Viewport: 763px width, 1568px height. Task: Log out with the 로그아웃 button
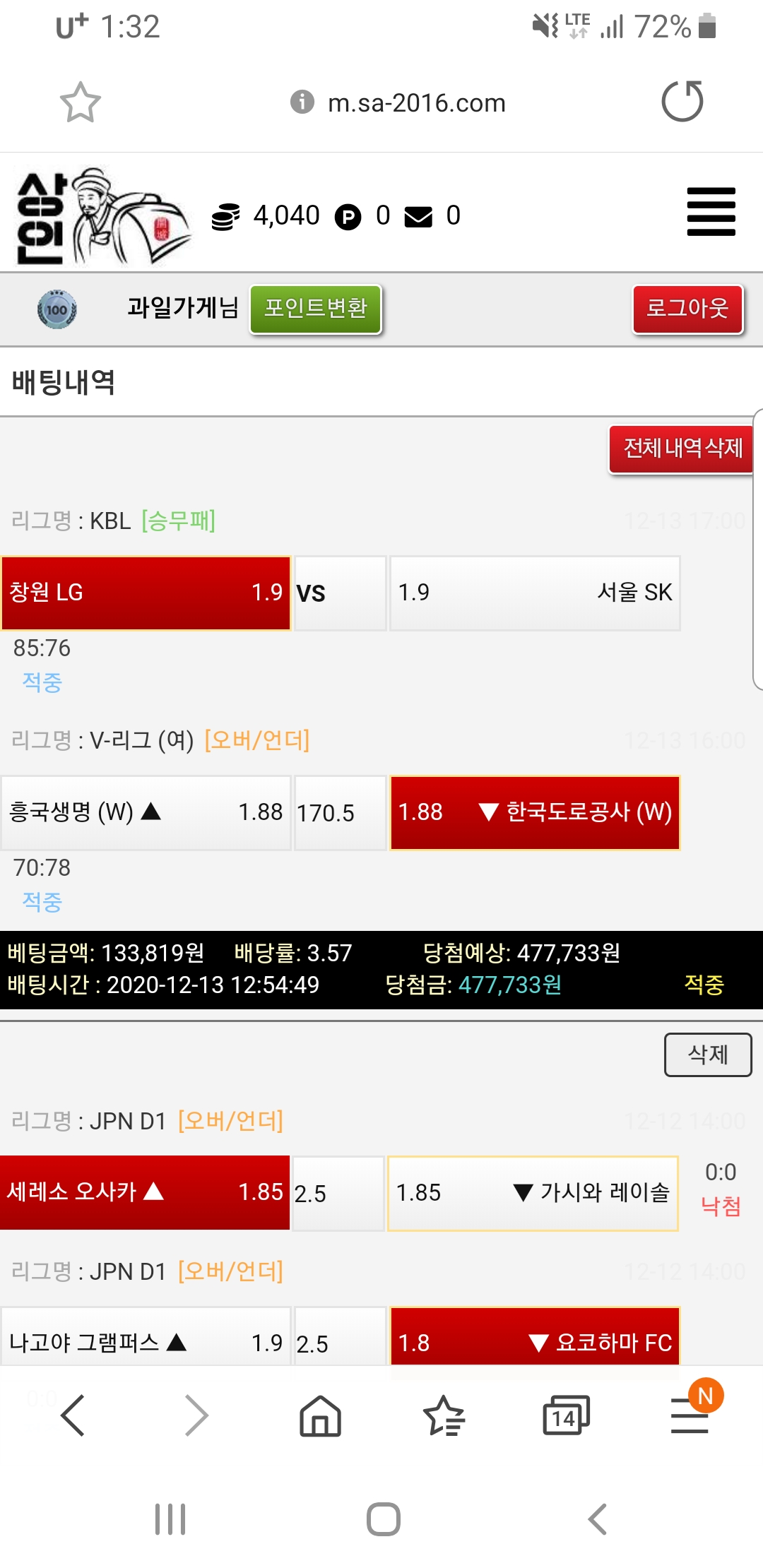click(x=687, y=309)
